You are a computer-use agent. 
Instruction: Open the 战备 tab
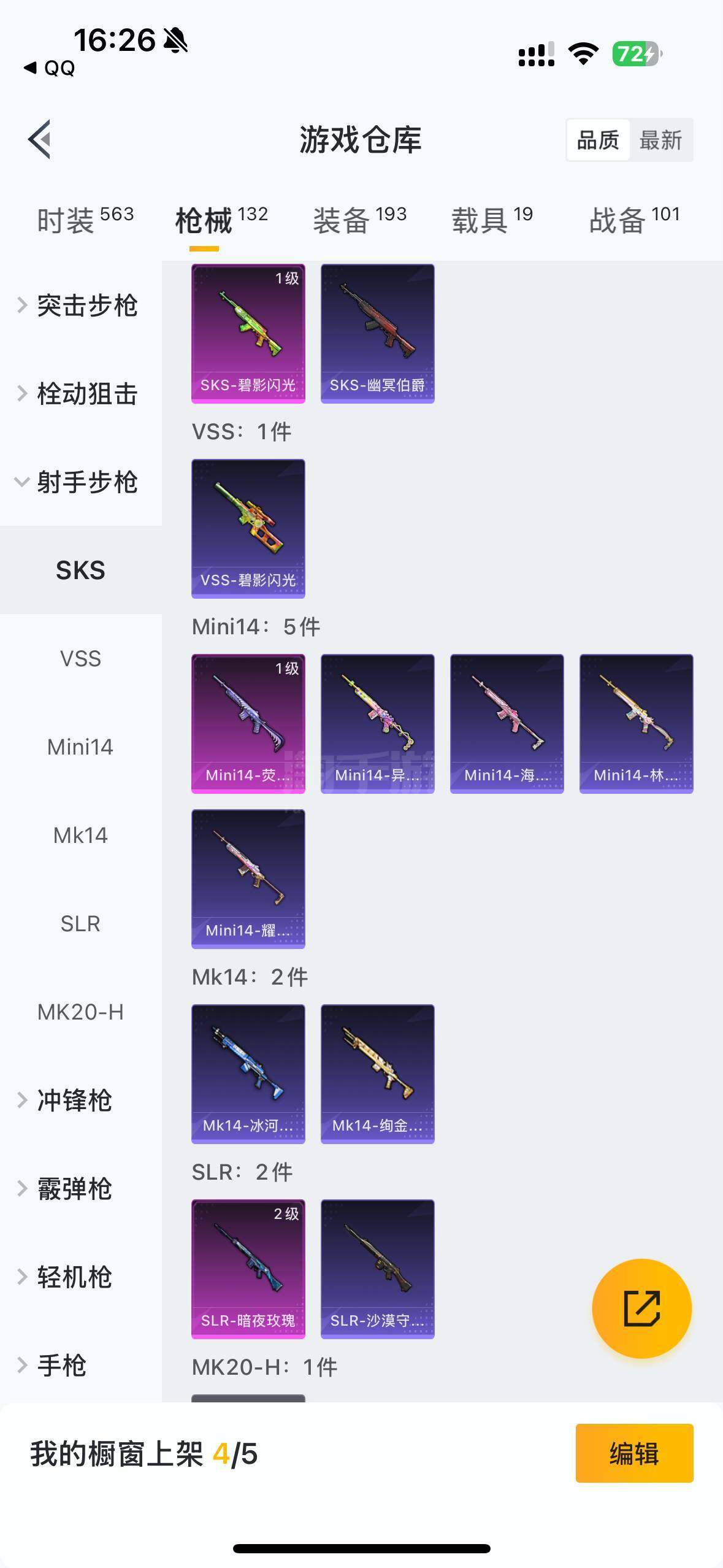(634, 220)
